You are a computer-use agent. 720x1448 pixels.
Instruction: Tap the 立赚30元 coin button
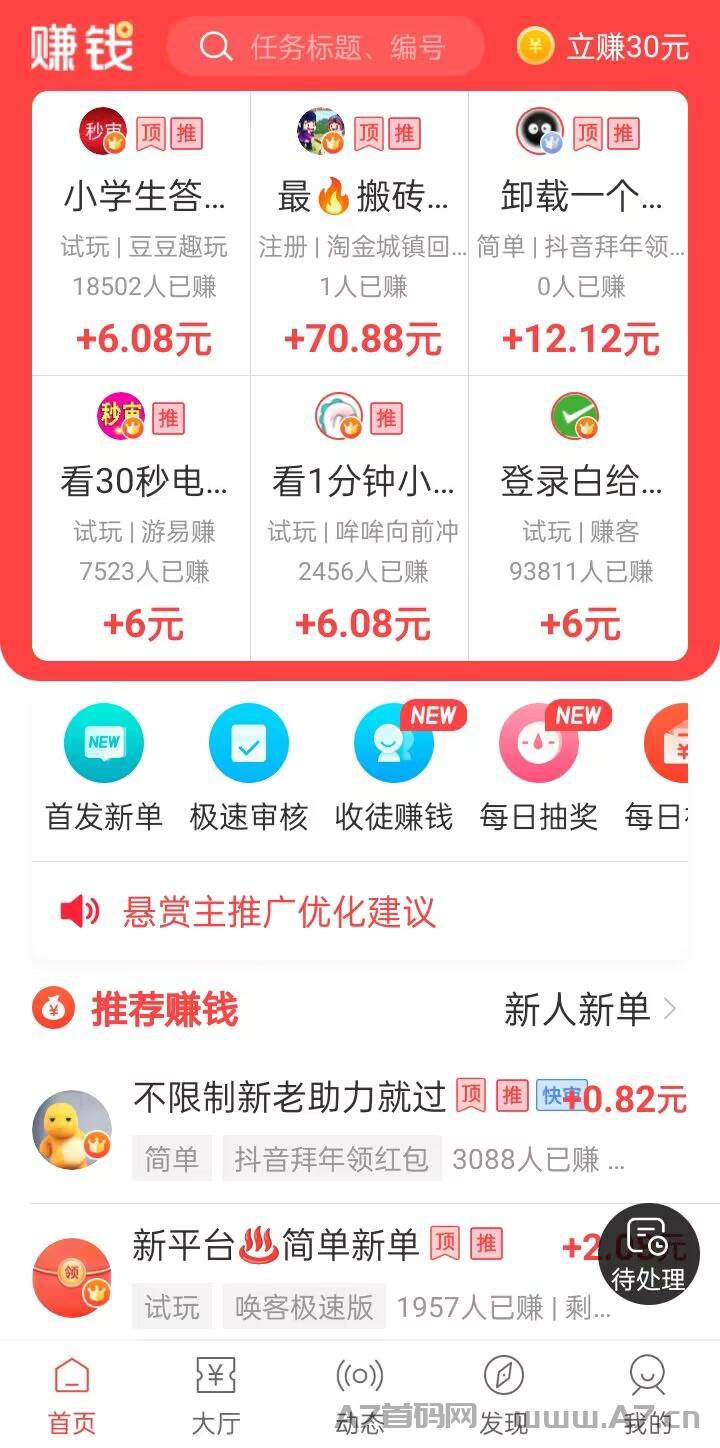(x=603, y=46)
